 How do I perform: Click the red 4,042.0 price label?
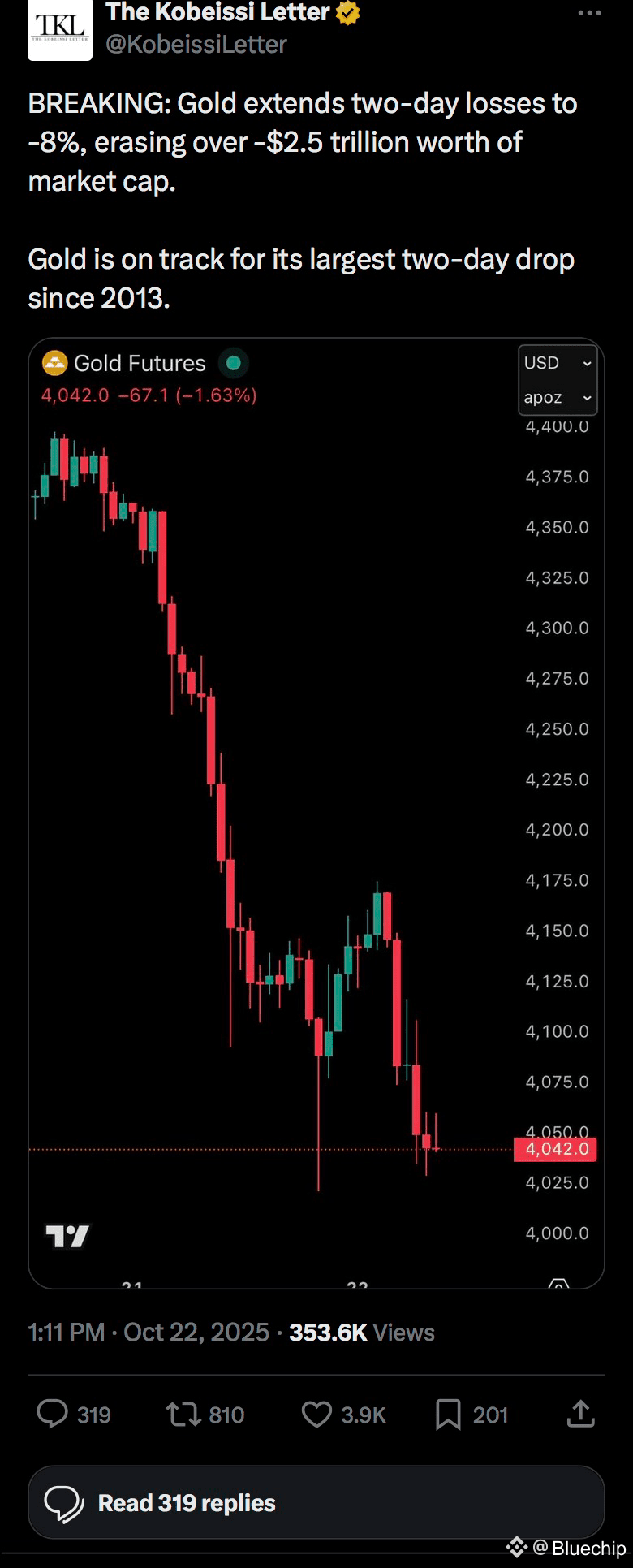click(555, 1149)
